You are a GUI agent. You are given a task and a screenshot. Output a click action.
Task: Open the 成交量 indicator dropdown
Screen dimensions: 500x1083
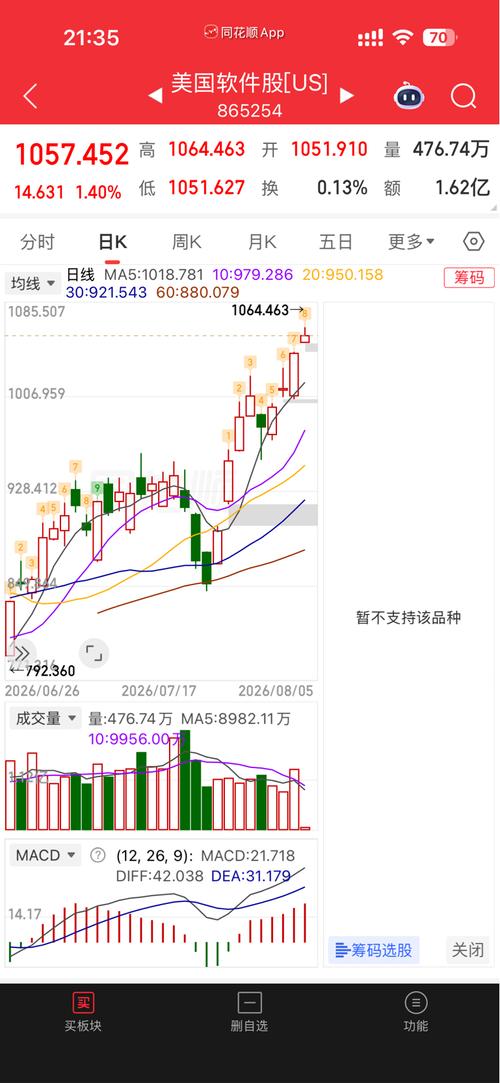(44, 718)
